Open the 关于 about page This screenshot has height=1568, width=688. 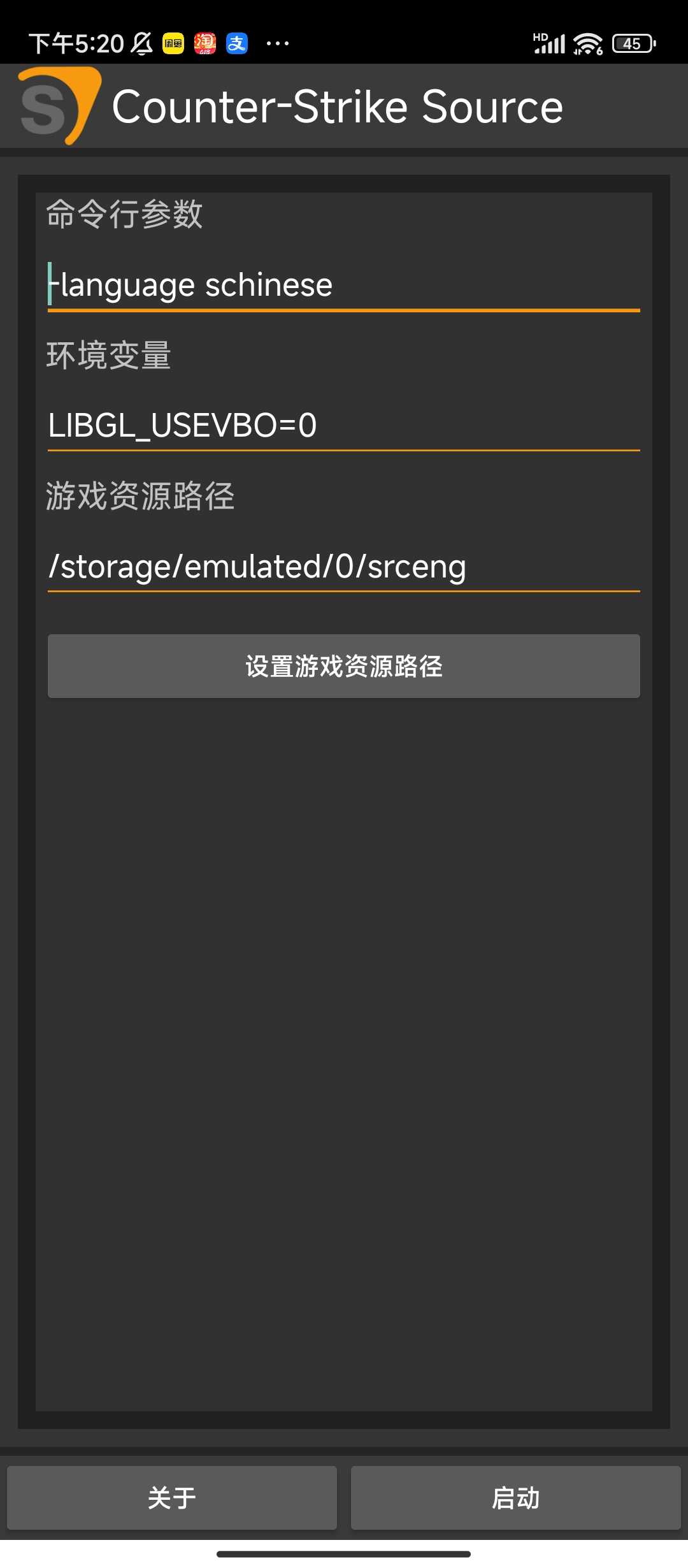pyautogui.click(x=172, y=1498)
